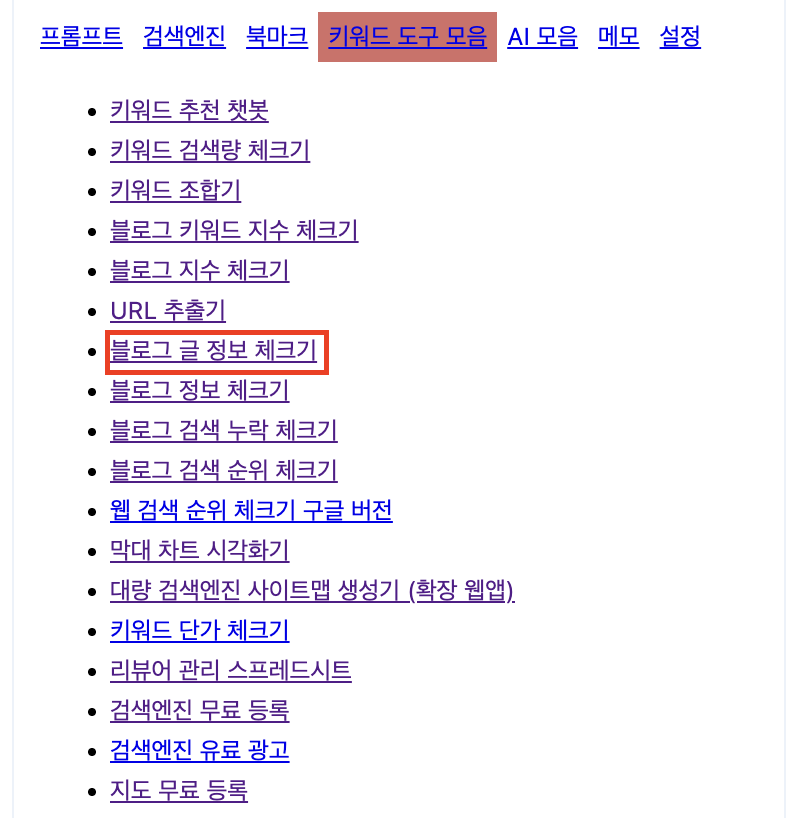
Task: Switch to the AI 모음 tab
Action: [542, 38]
